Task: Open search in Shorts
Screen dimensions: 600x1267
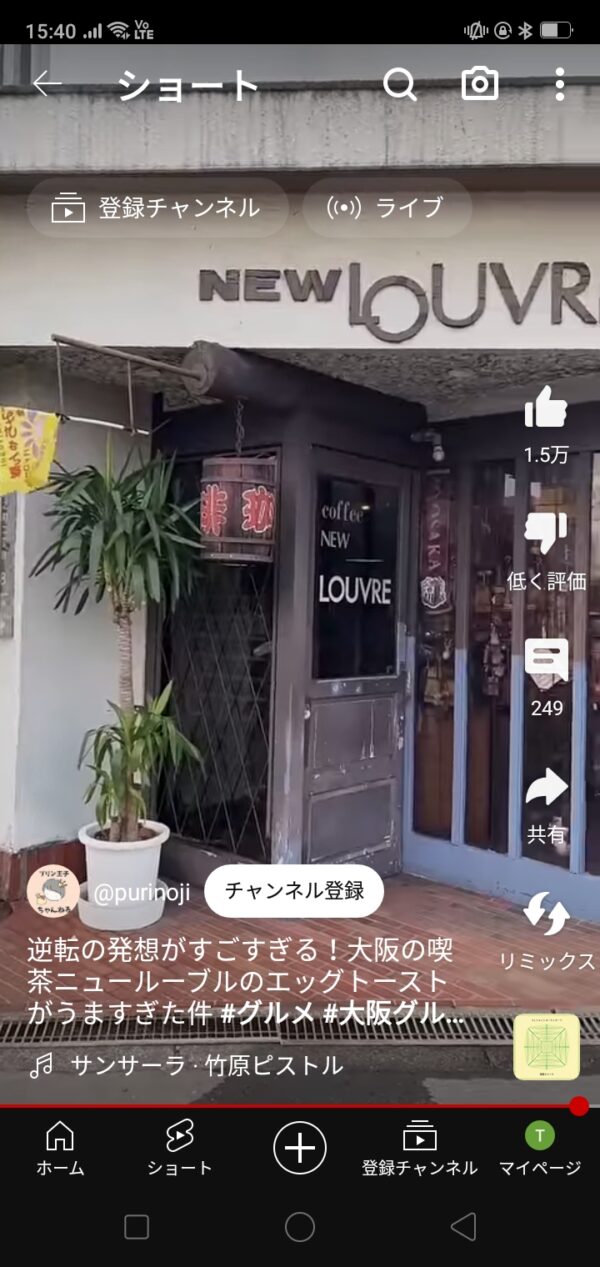Action: [x=400, y=85]
